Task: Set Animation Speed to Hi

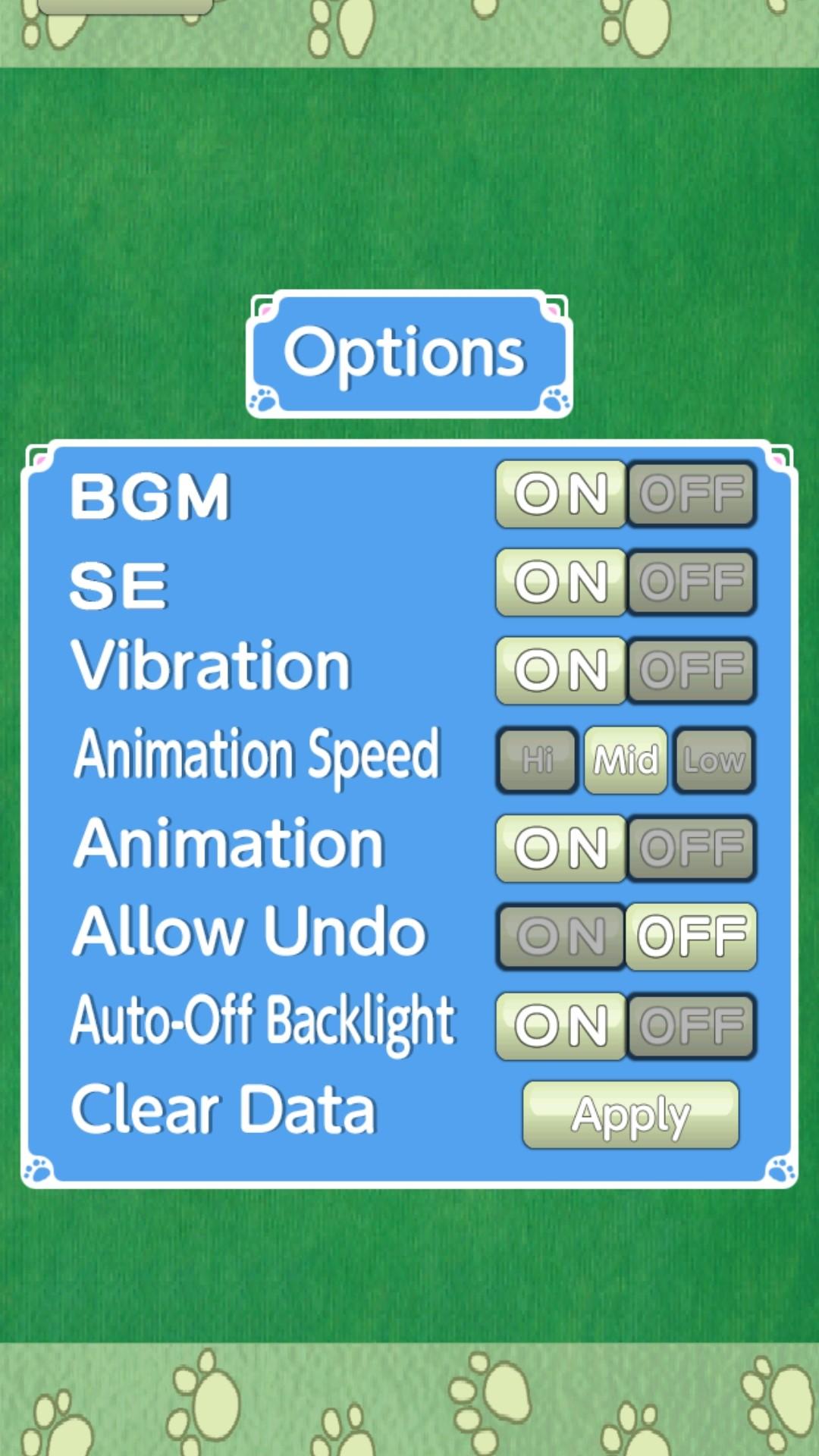Action: click(x=538, y=760)
